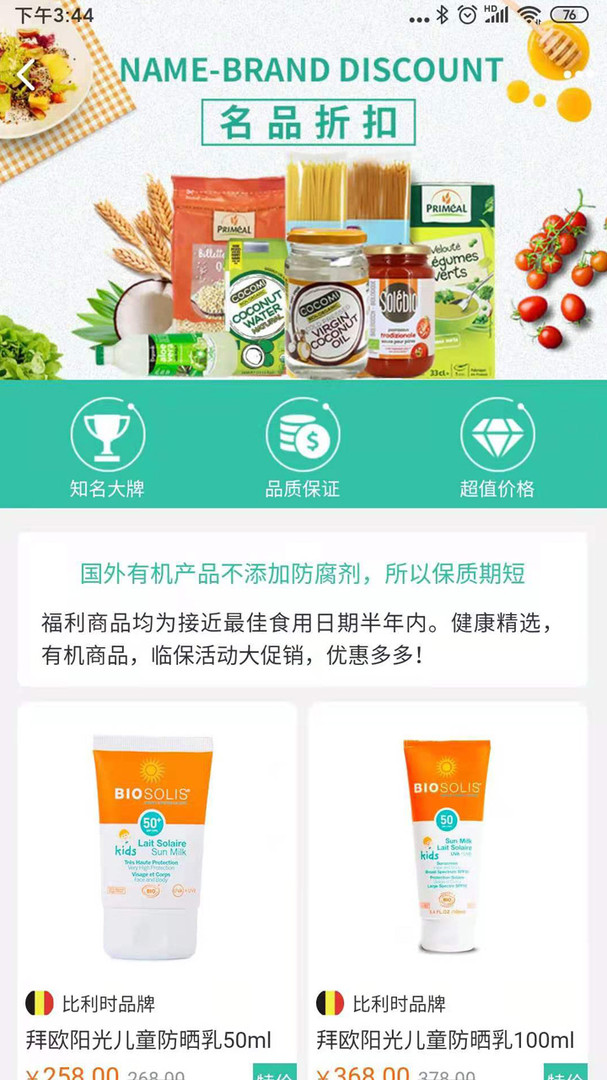Screen dimensions: 607x1080
Task: Go back using the top-left arrow
Action: (x=27, y=74)
